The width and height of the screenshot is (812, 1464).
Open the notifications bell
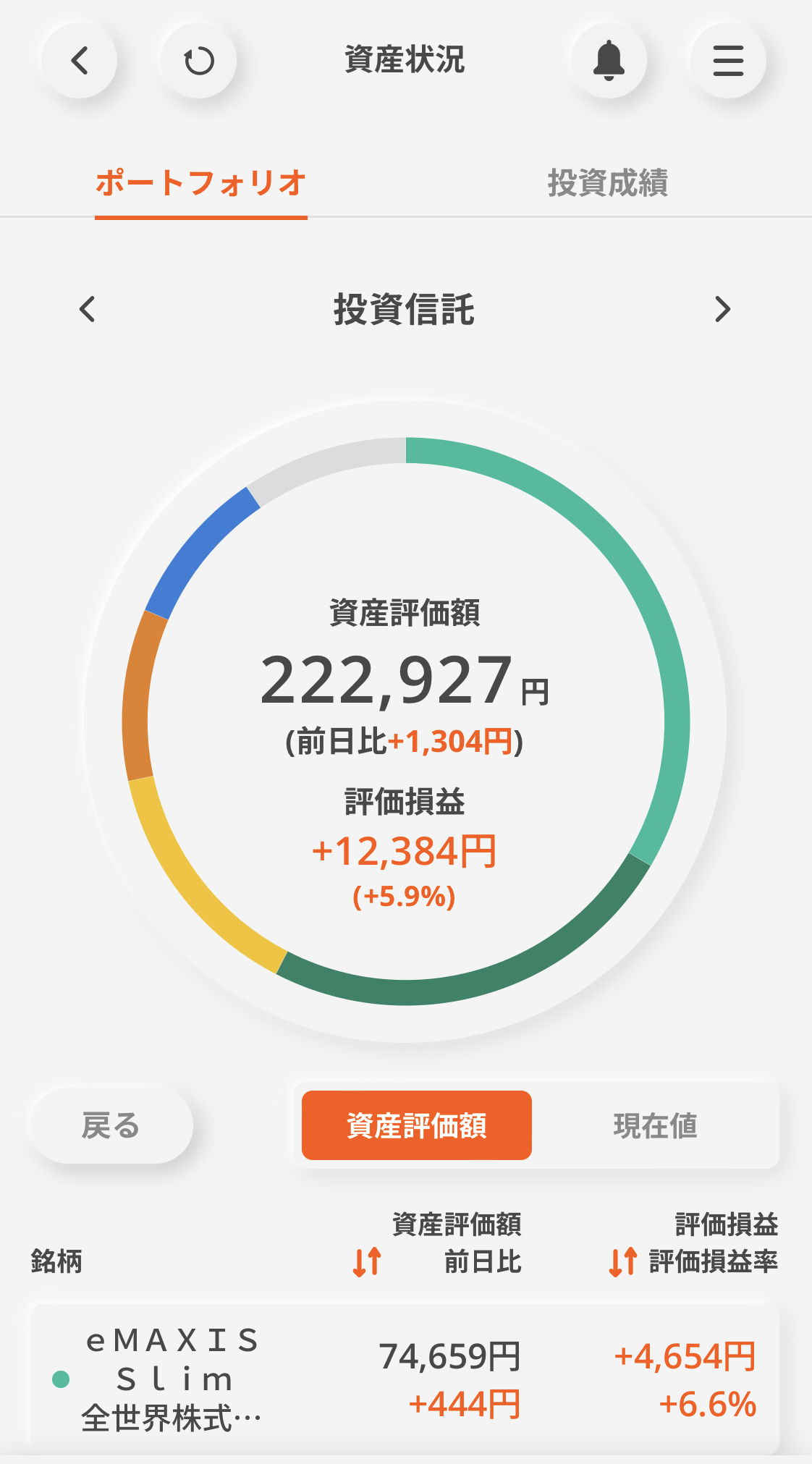click(x=609, y=61)
